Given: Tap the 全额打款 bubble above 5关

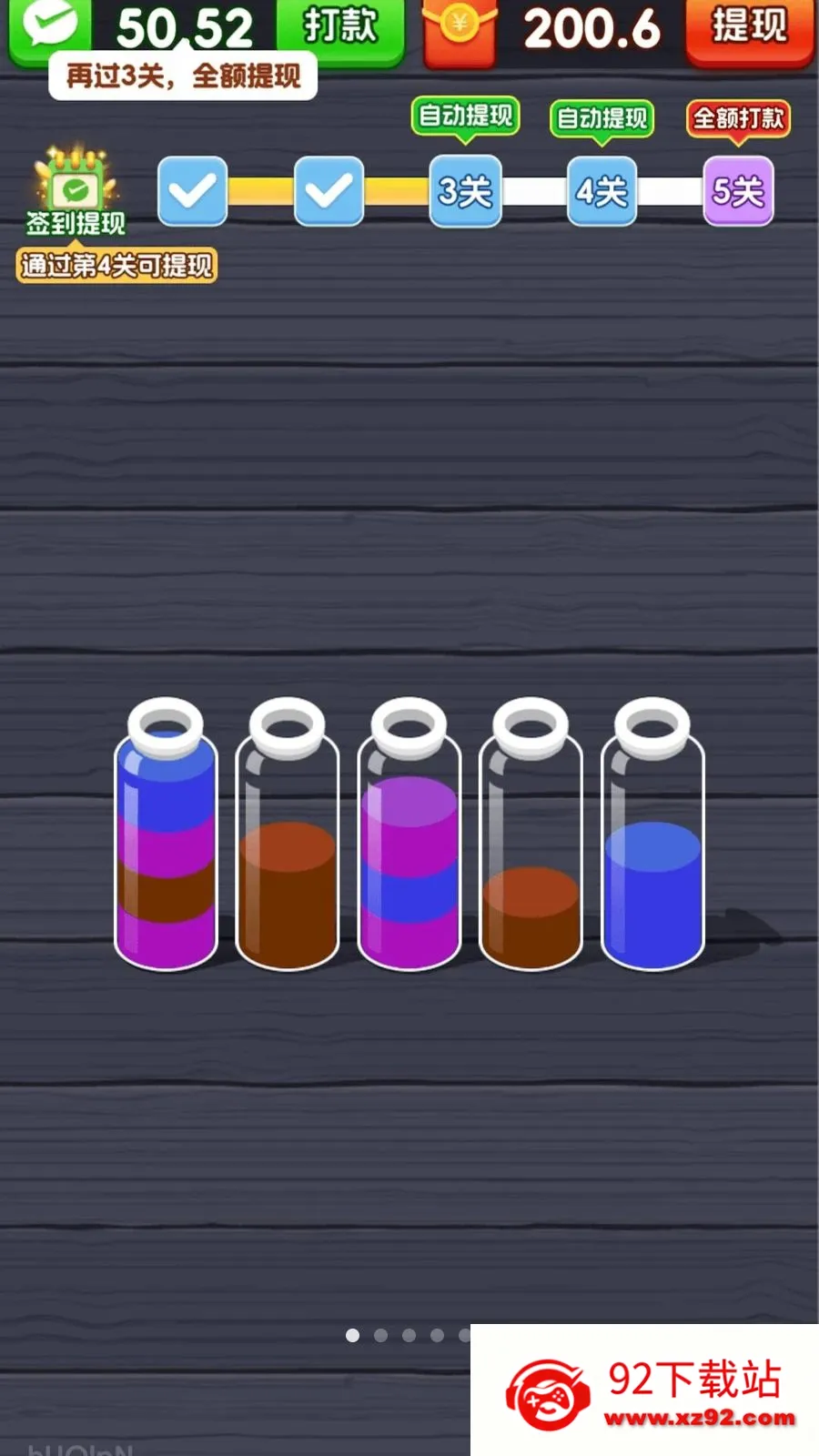Looking at the screenshot, I should pos(738,120).
